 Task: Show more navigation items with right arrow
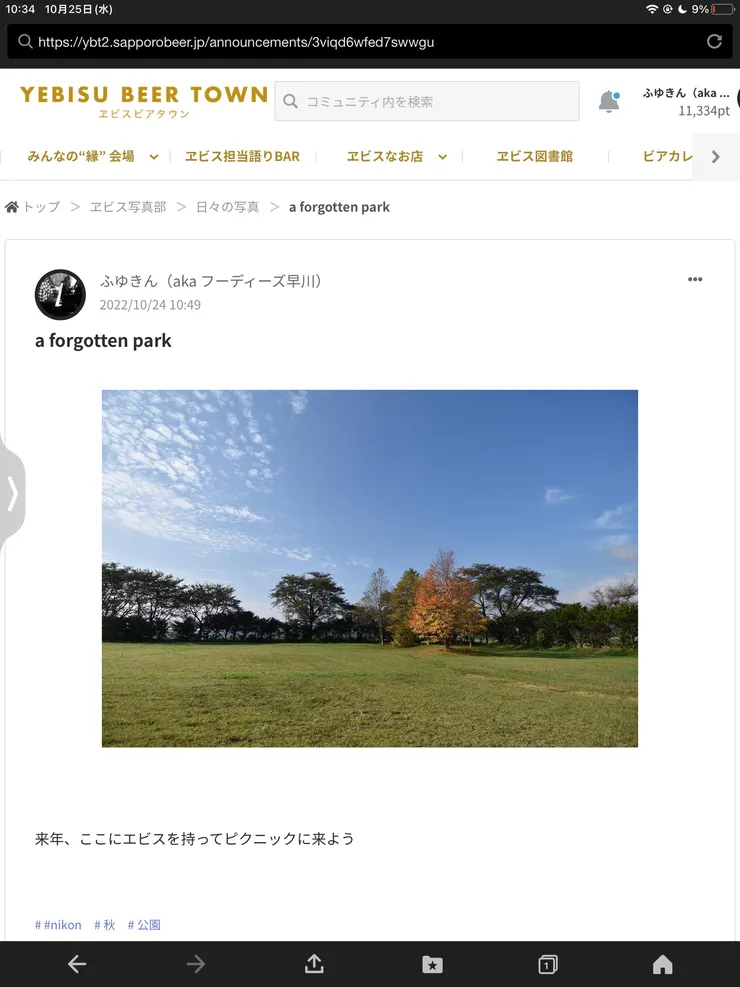click(715, 157)
